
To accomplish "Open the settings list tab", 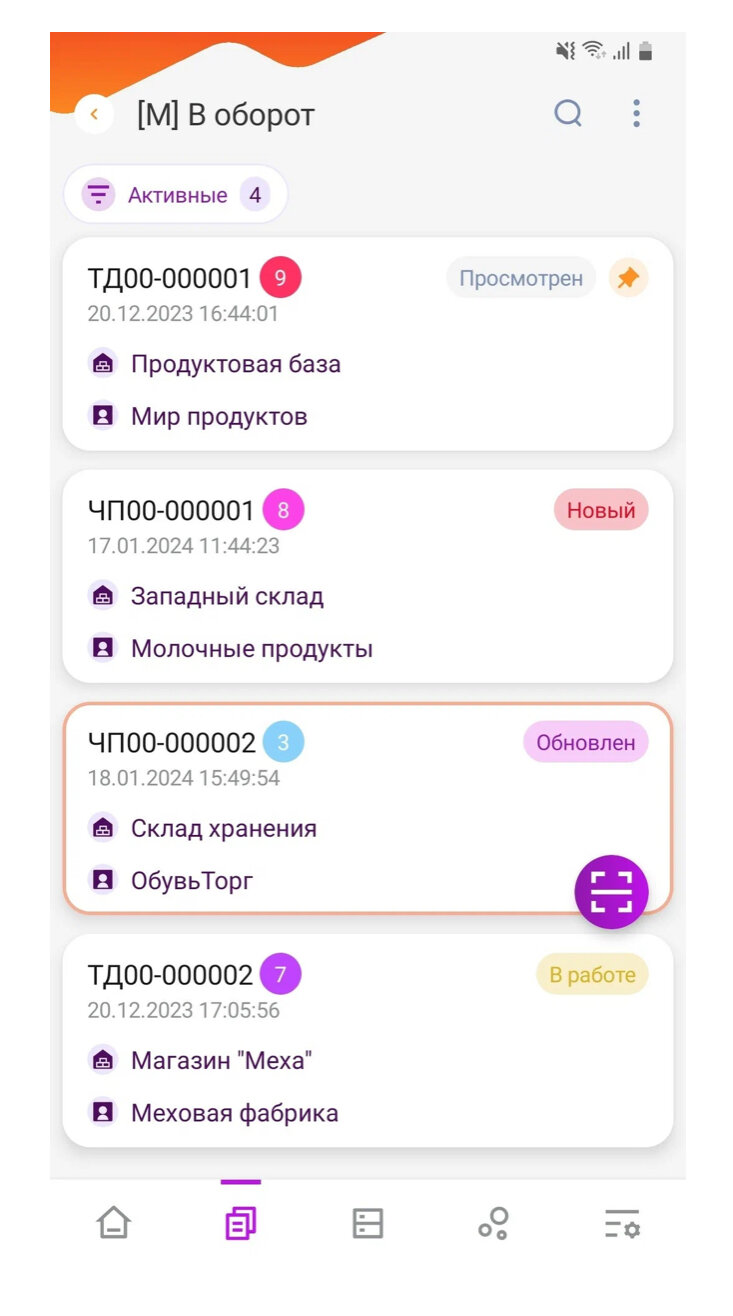I will (x=621, y=1222).
